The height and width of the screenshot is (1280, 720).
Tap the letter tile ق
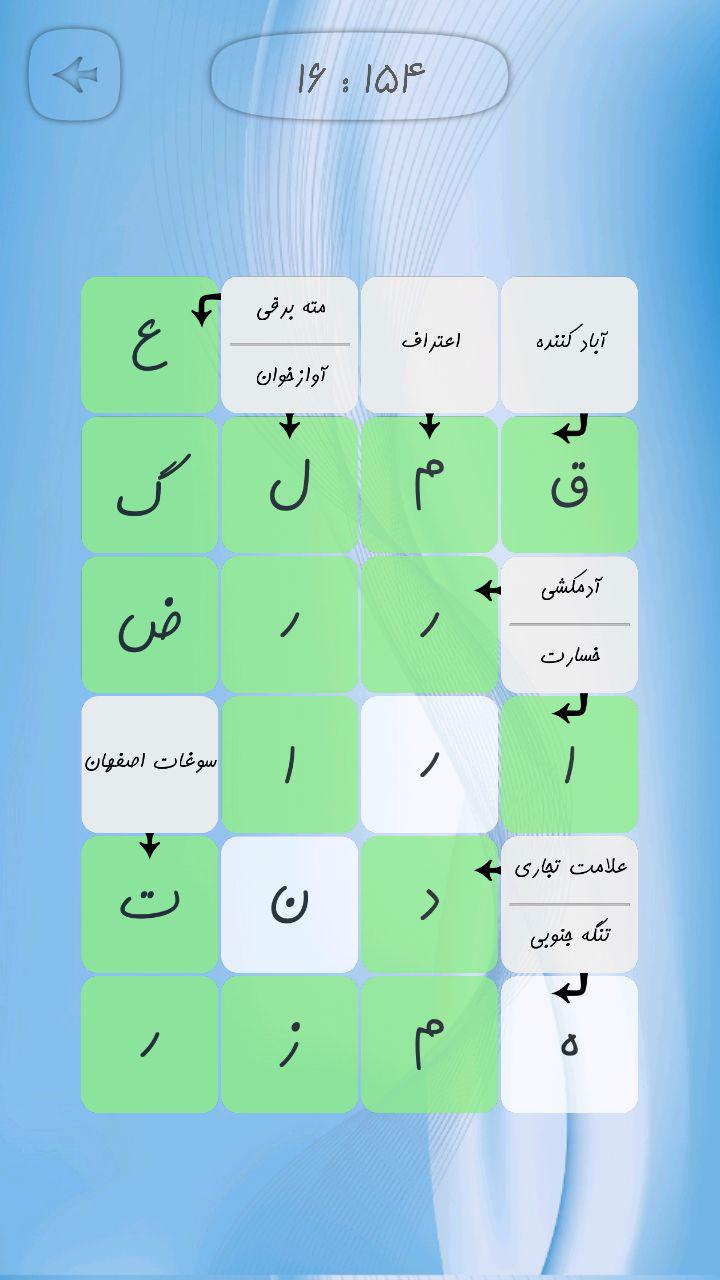click(570, 483)
